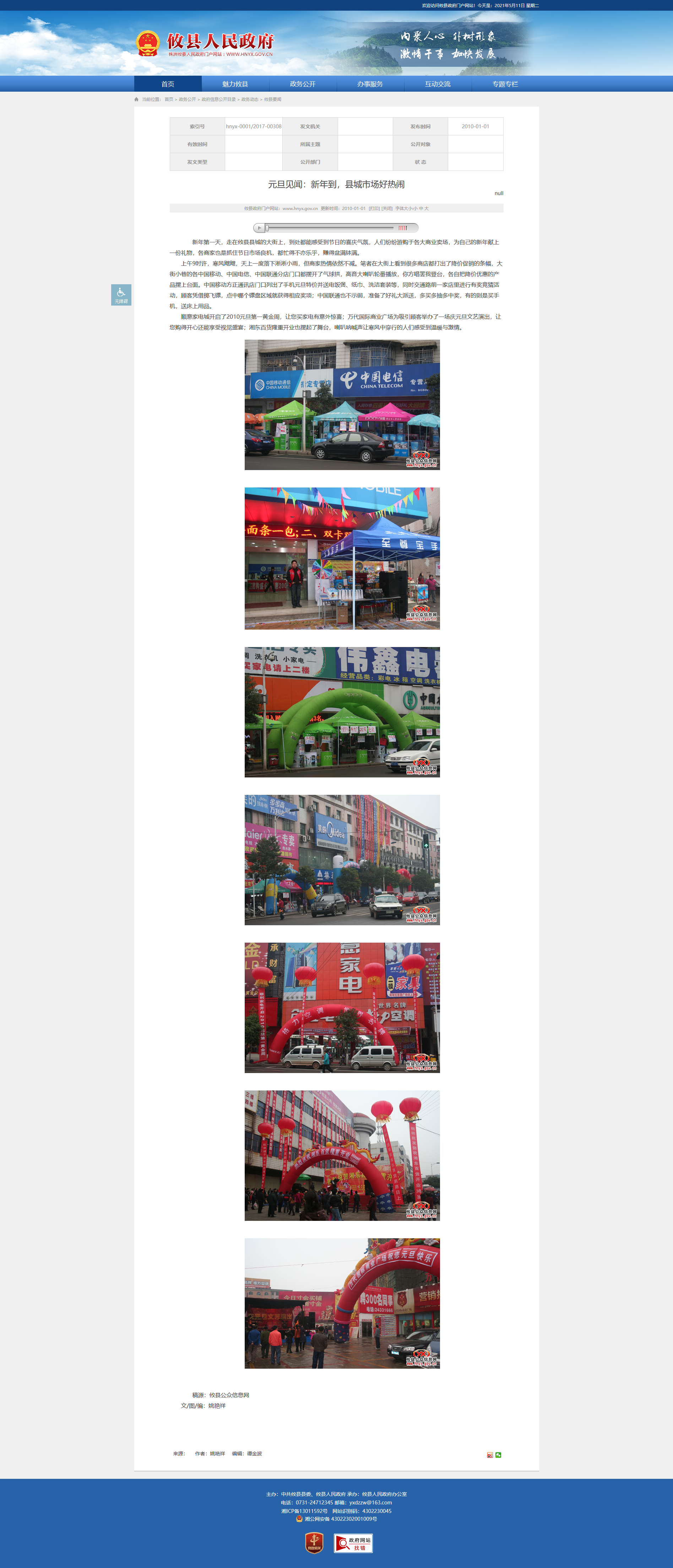Open 湘公网安备 43022302001009号 record link
This screenshot has width=673, height=1568.
[x=340, y=1519]
